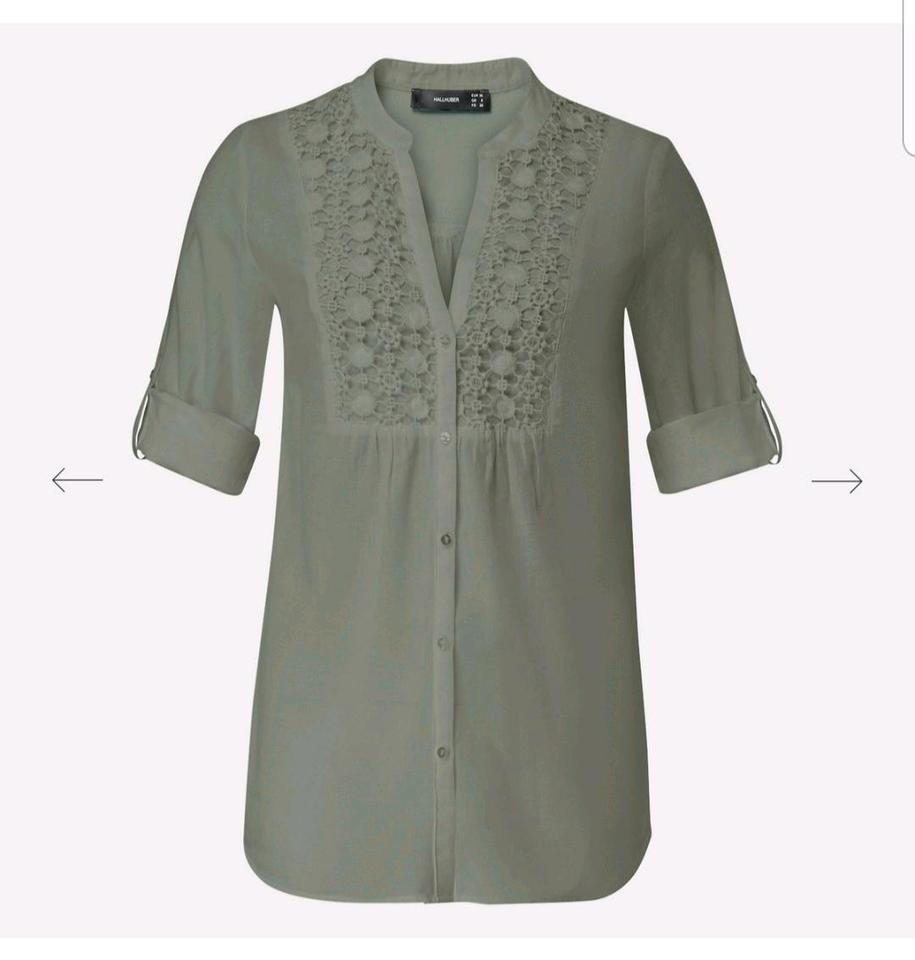Viewport: 915px width, 960px height.
Task: Go to the next product image
Action: (x=837, y=481)
